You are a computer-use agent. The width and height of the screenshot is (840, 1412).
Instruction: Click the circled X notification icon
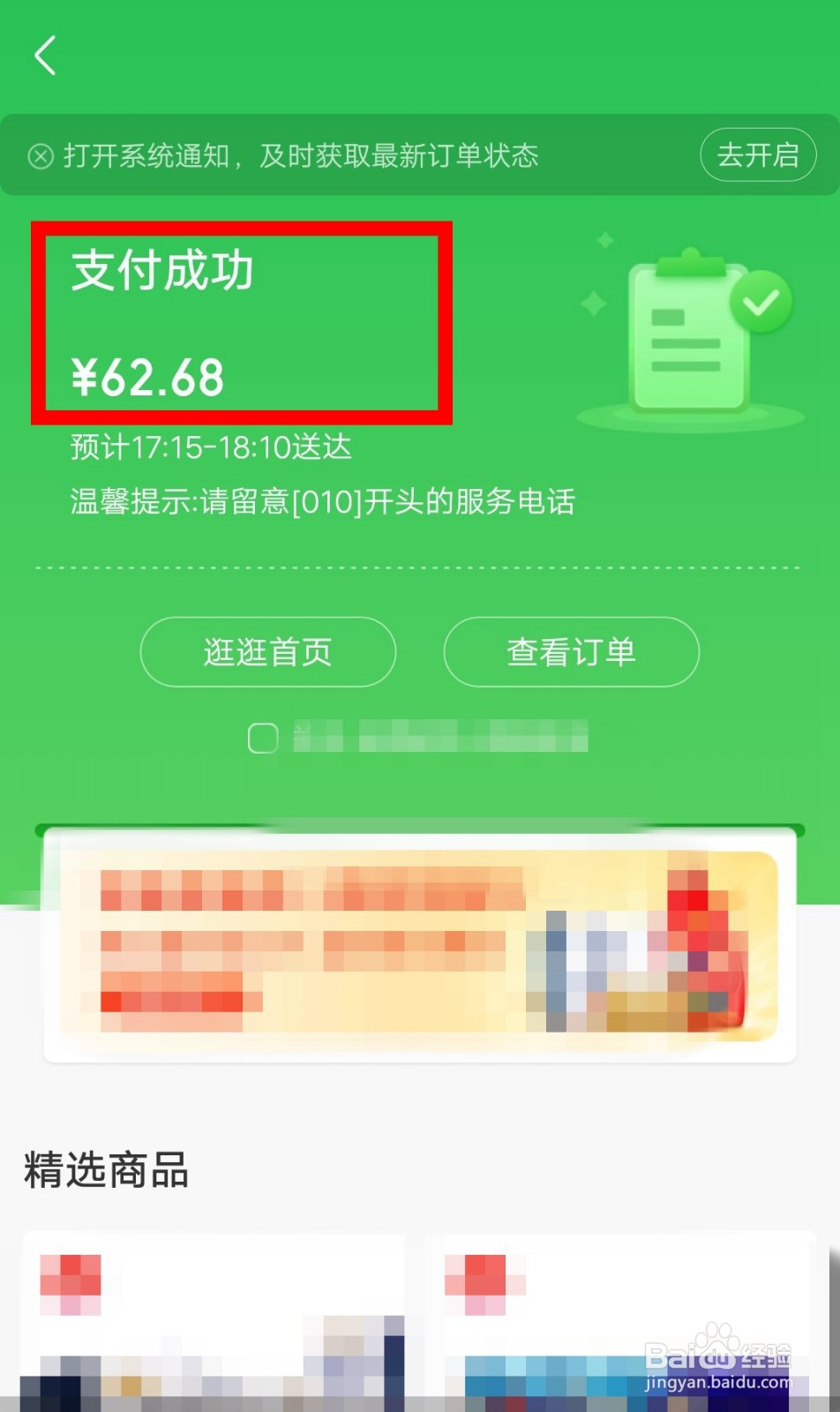[x=39, y=156]
